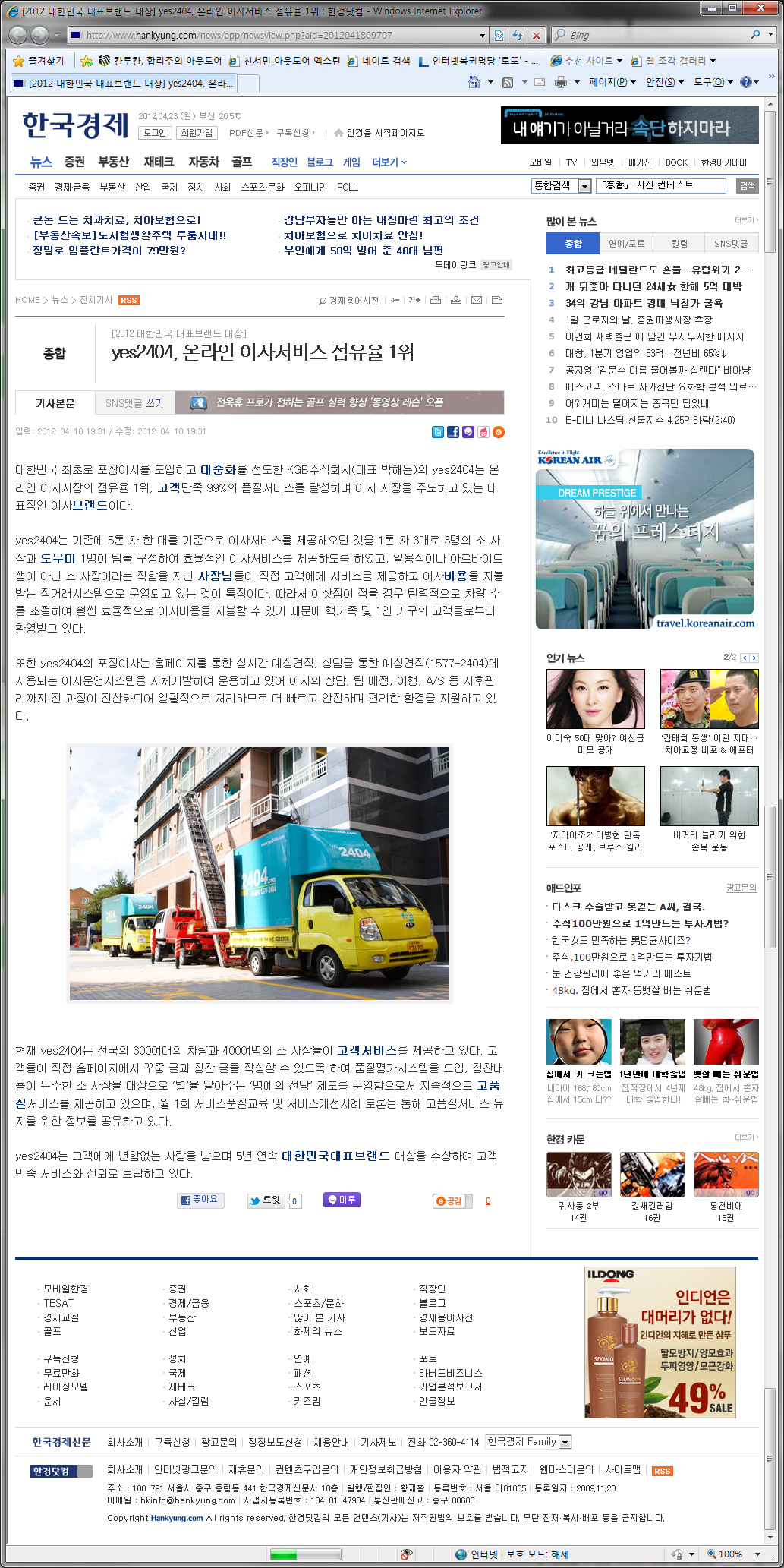
Task: Switch to the 연예/포토 most-viewed tab
Action: point(626,244)
